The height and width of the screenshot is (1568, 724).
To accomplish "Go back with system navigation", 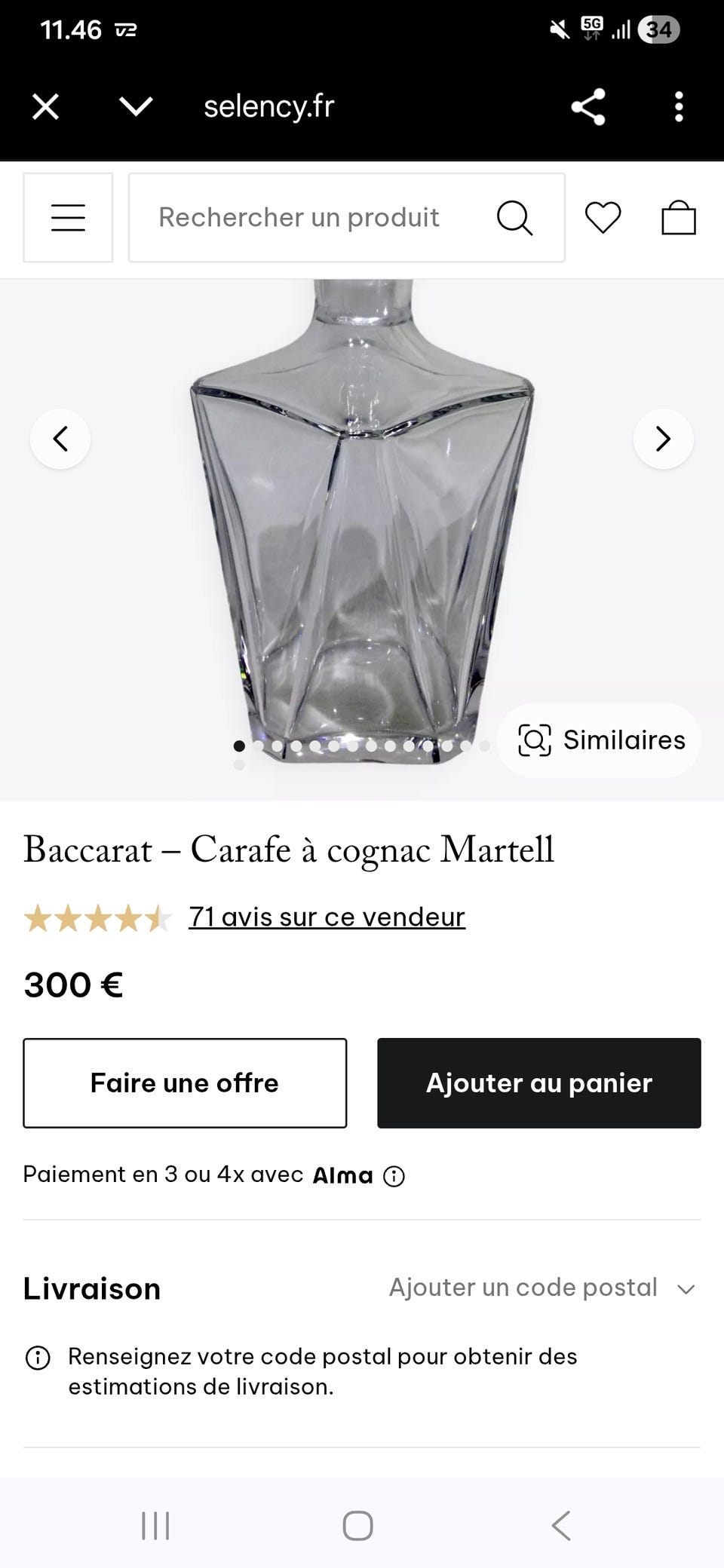I will point(561,1526).
